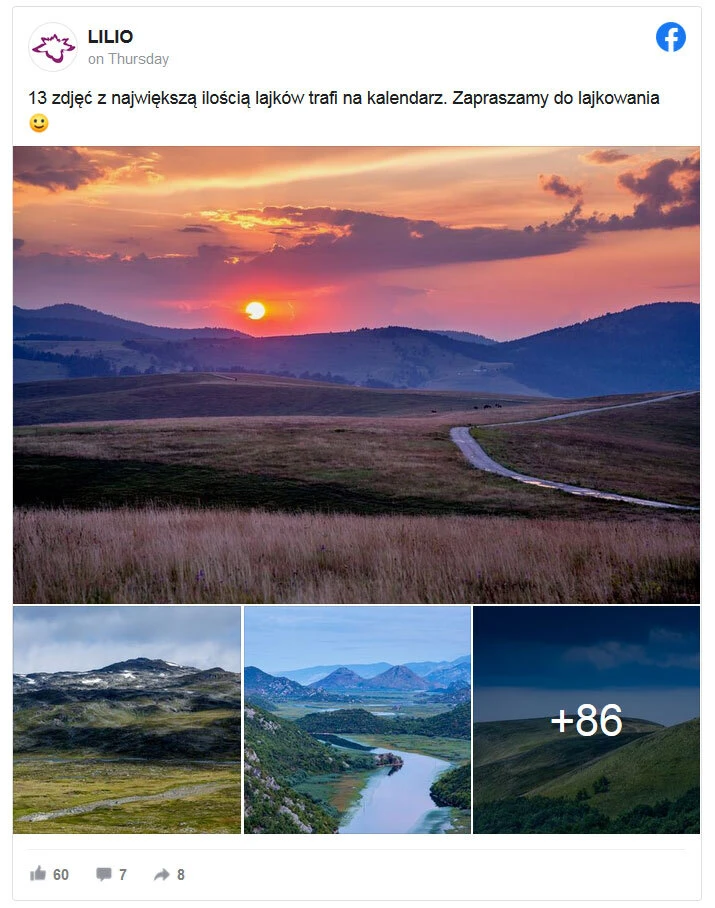Open the large sunset landscape photo
This screenshot has height=908, width=715.
click(x=356, y=375)
